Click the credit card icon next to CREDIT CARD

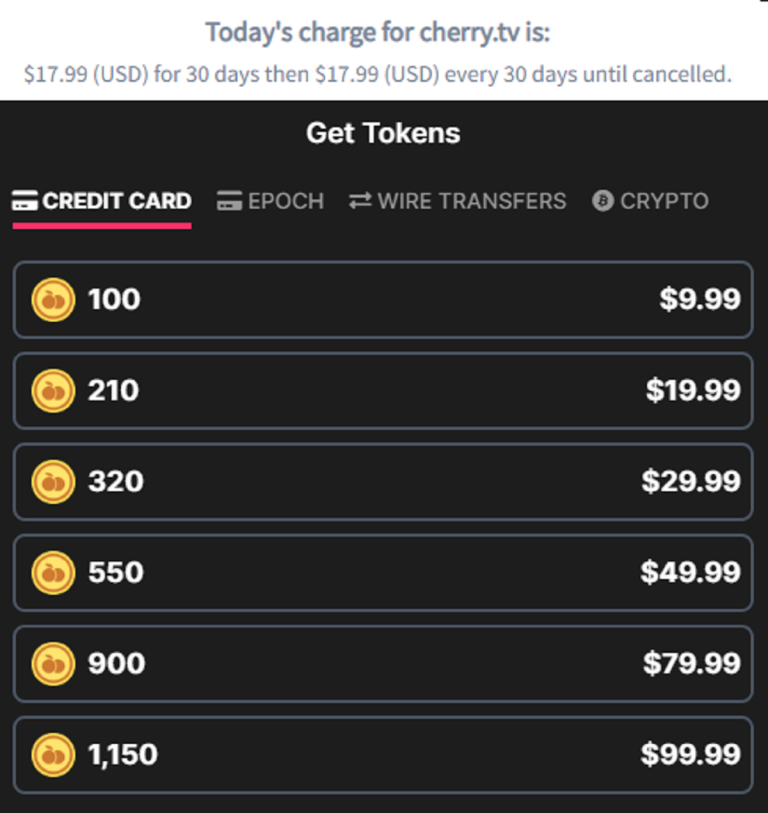(23, 201)
